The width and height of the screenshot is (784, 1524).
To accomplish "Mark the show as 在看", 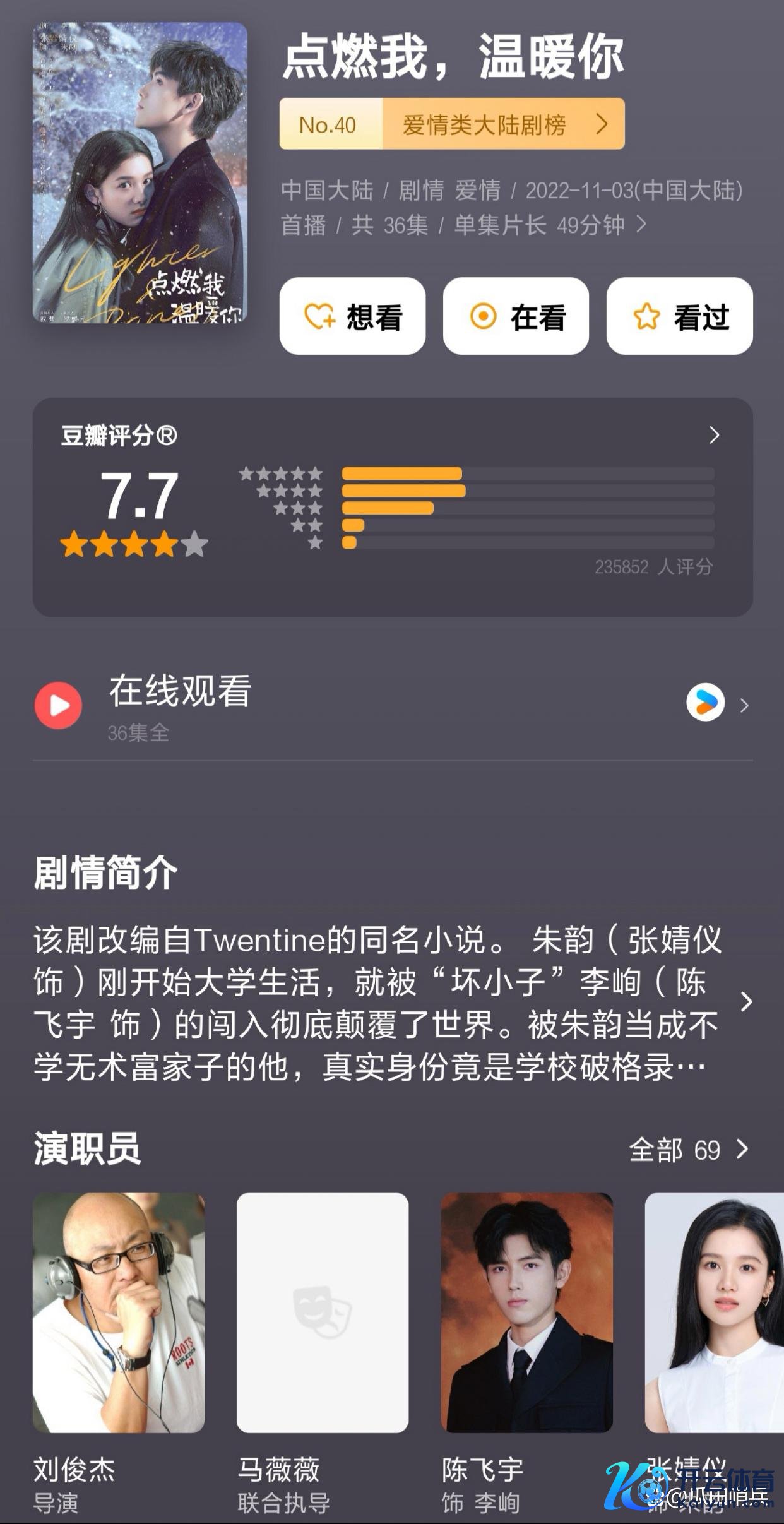I will (516, 316).
